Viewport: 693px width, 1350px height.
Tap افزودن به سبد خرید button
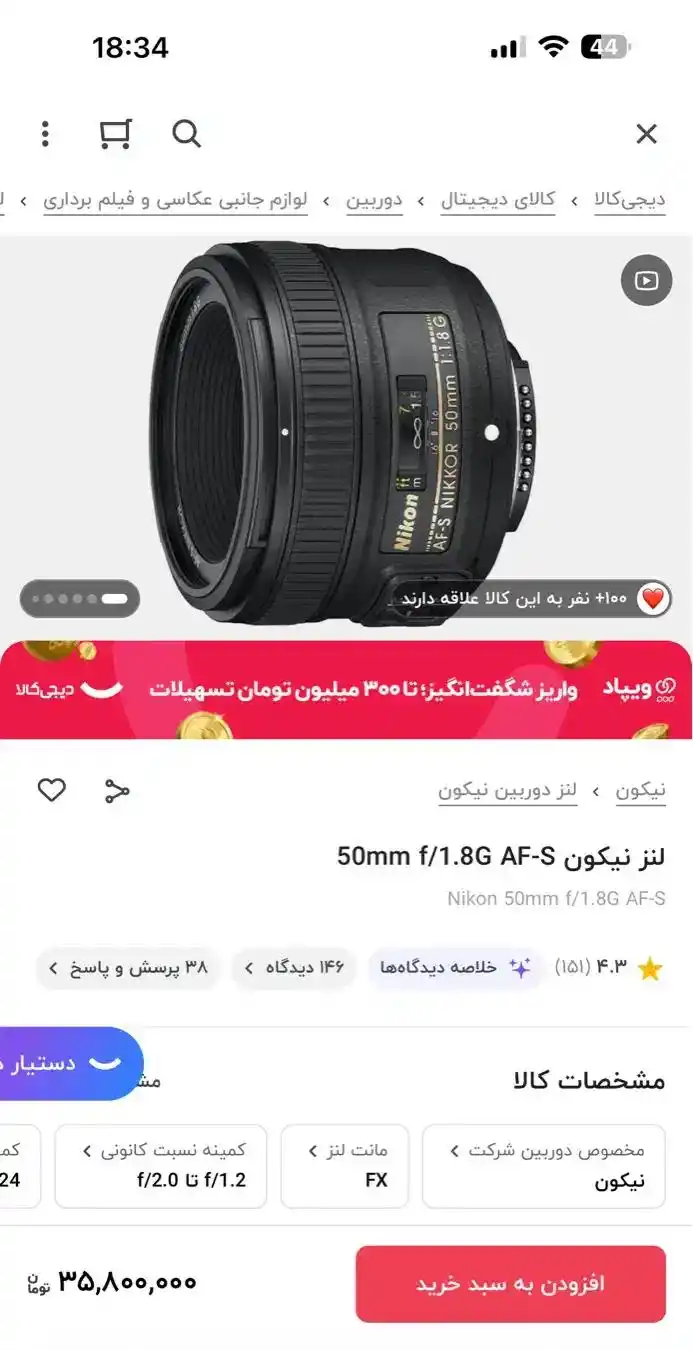point(510,1284)
